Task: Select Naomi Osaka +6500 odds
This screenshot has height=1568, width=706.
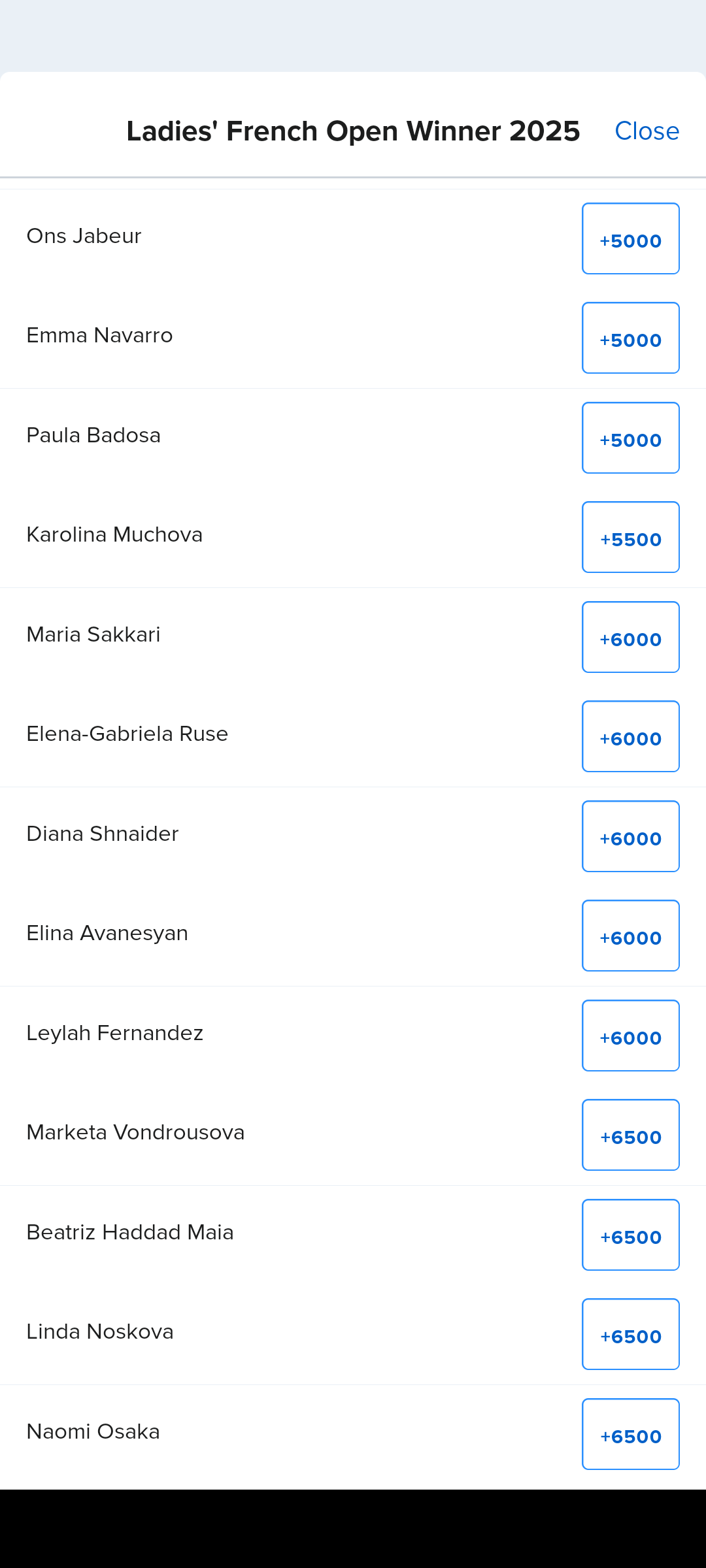Action: click(630, 1434)
